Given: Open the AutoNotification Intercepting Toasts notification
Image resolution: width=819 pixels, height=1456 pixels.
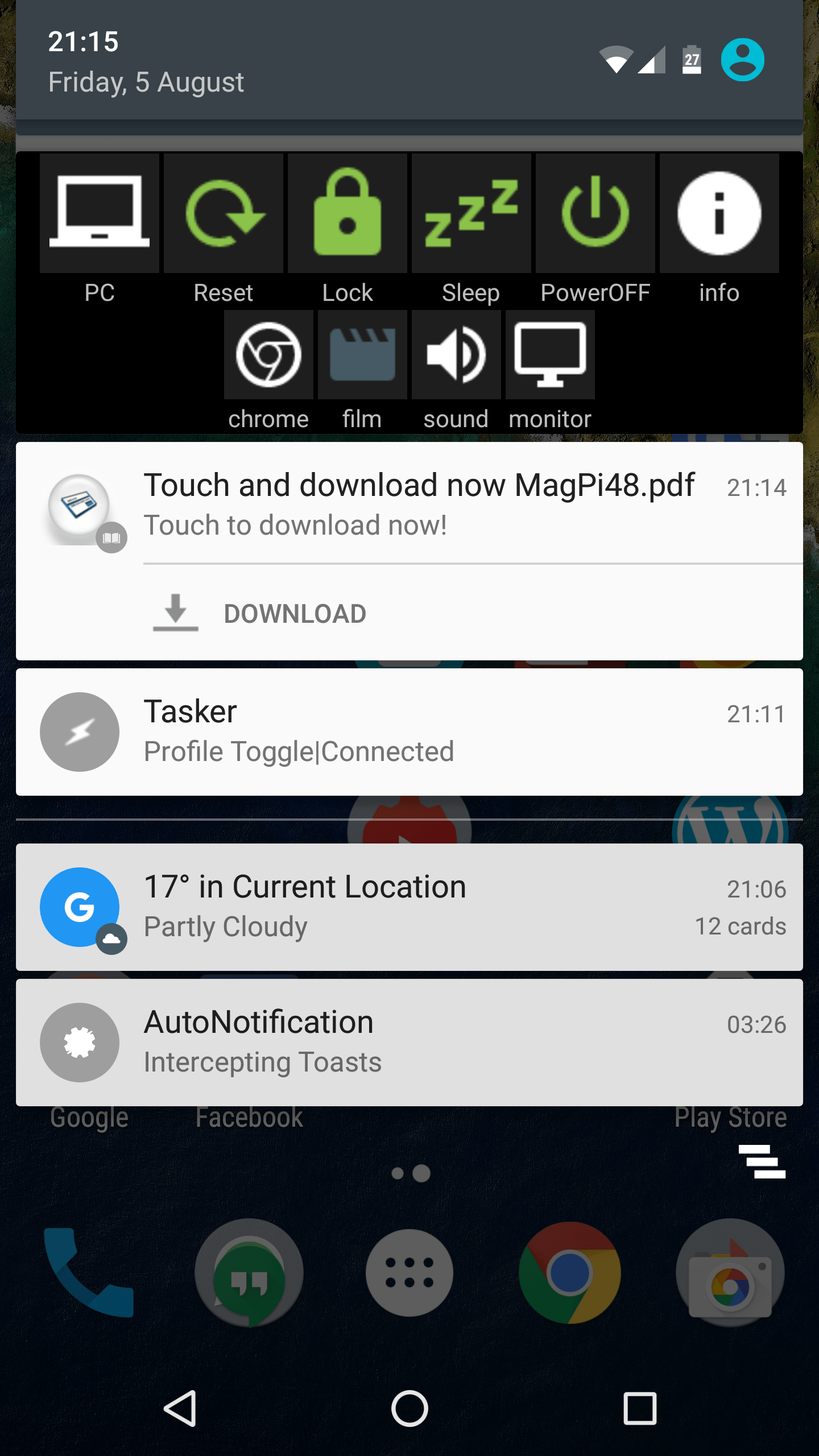Looking at the screenshot, I should 409,1042.
